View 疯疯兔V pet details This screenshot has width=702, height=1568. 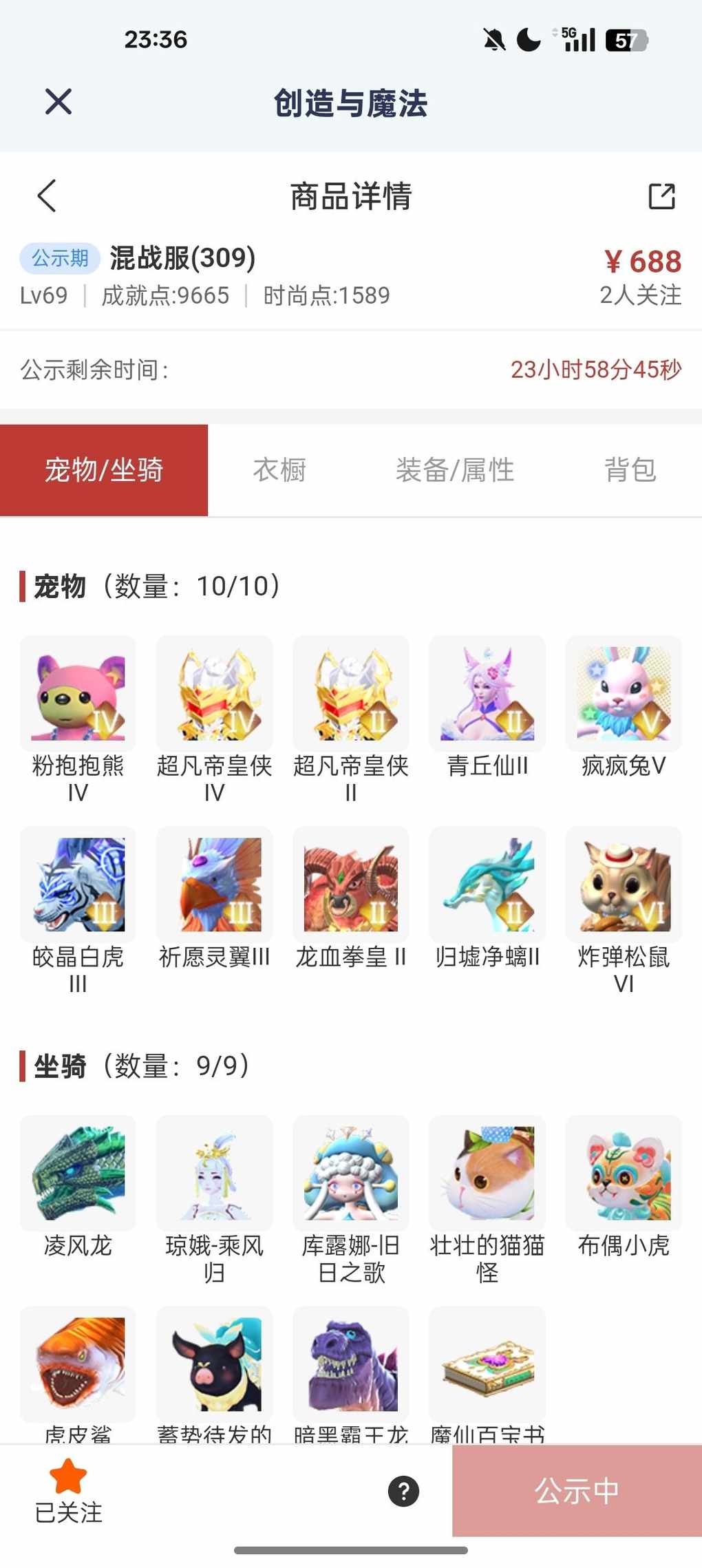pos(624,694)
